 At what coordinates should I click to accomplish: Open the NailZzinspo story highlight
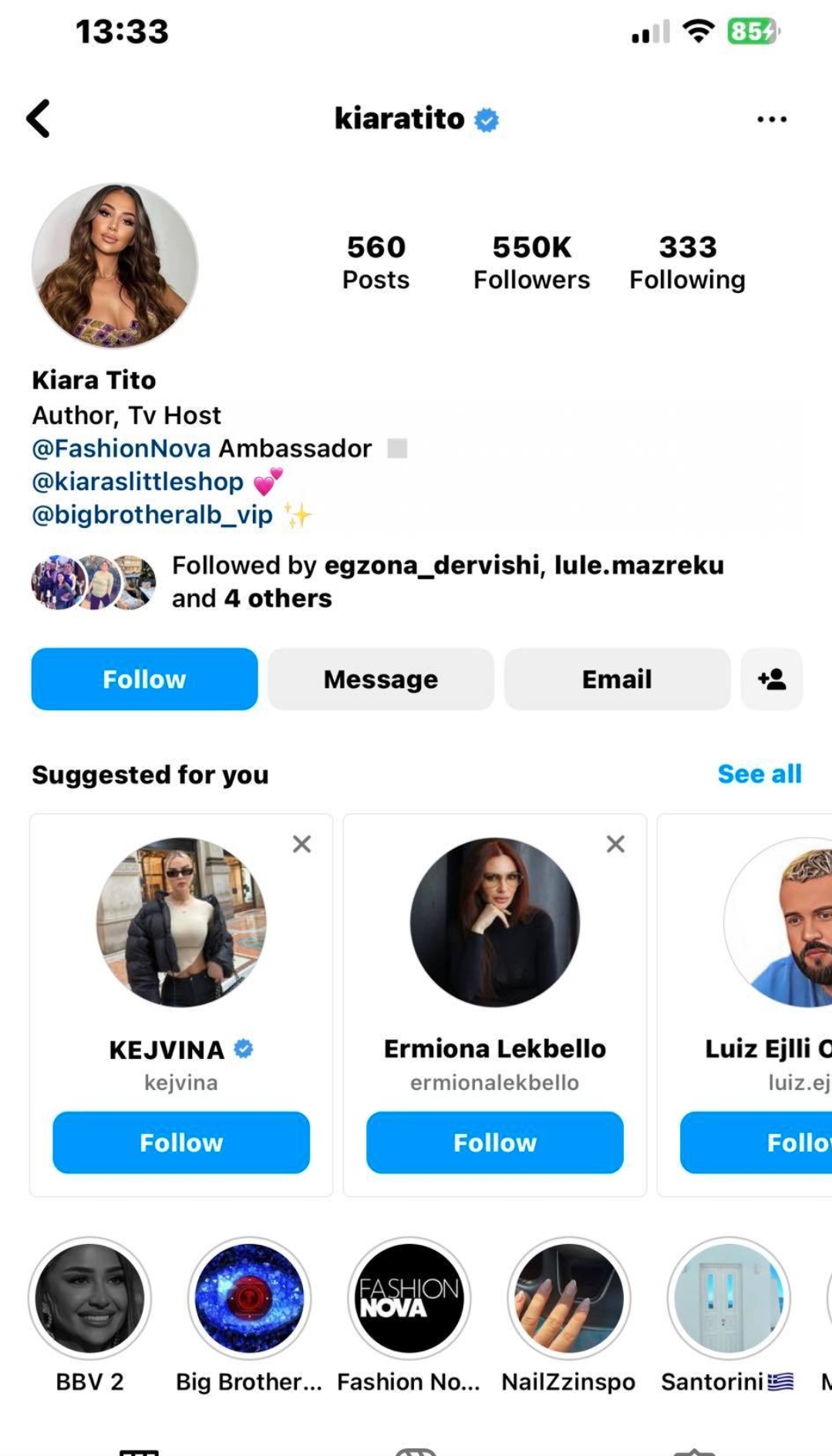(568, 1299)
